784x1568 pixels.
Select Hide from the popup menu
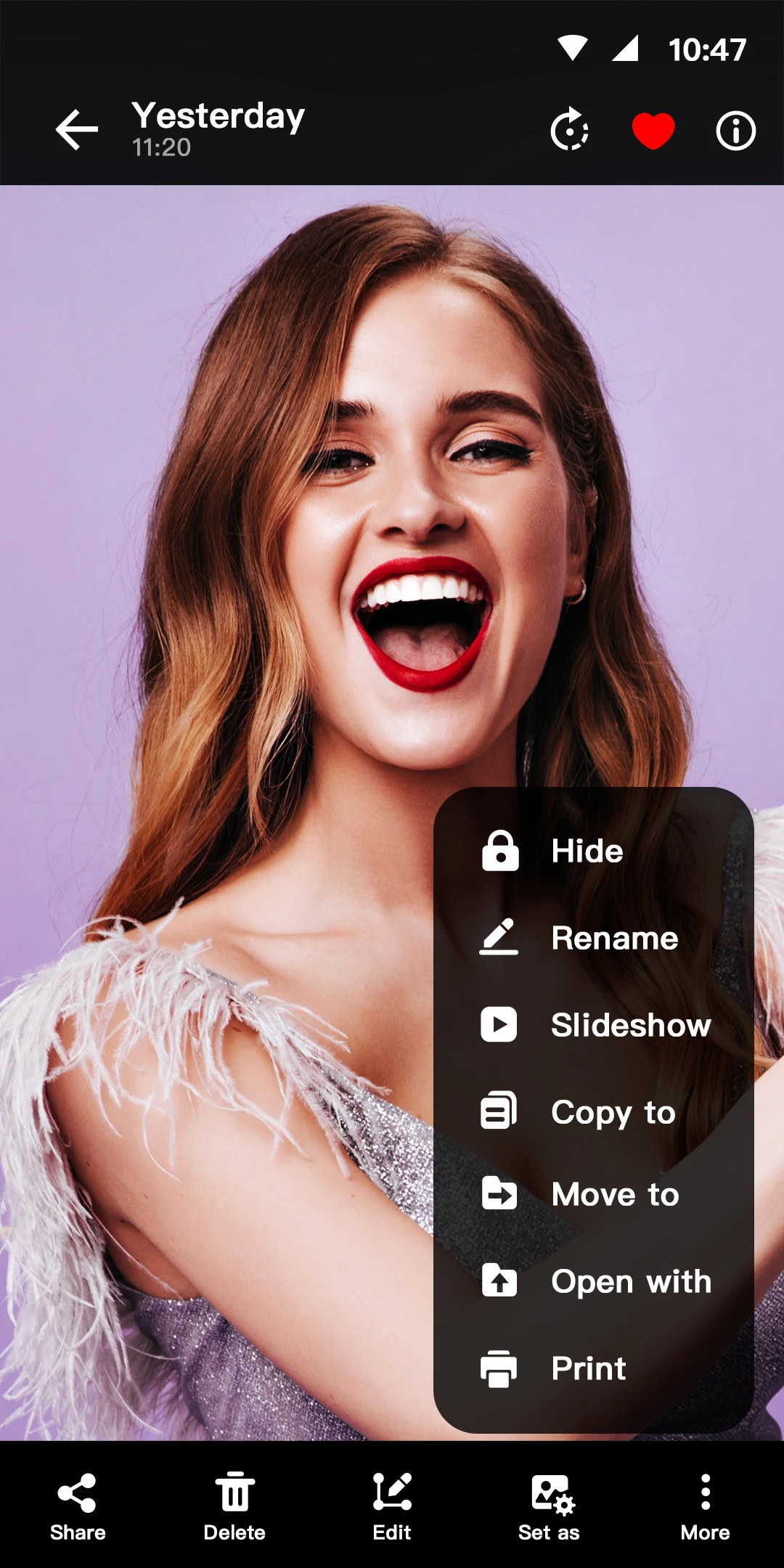pos(594,851)
